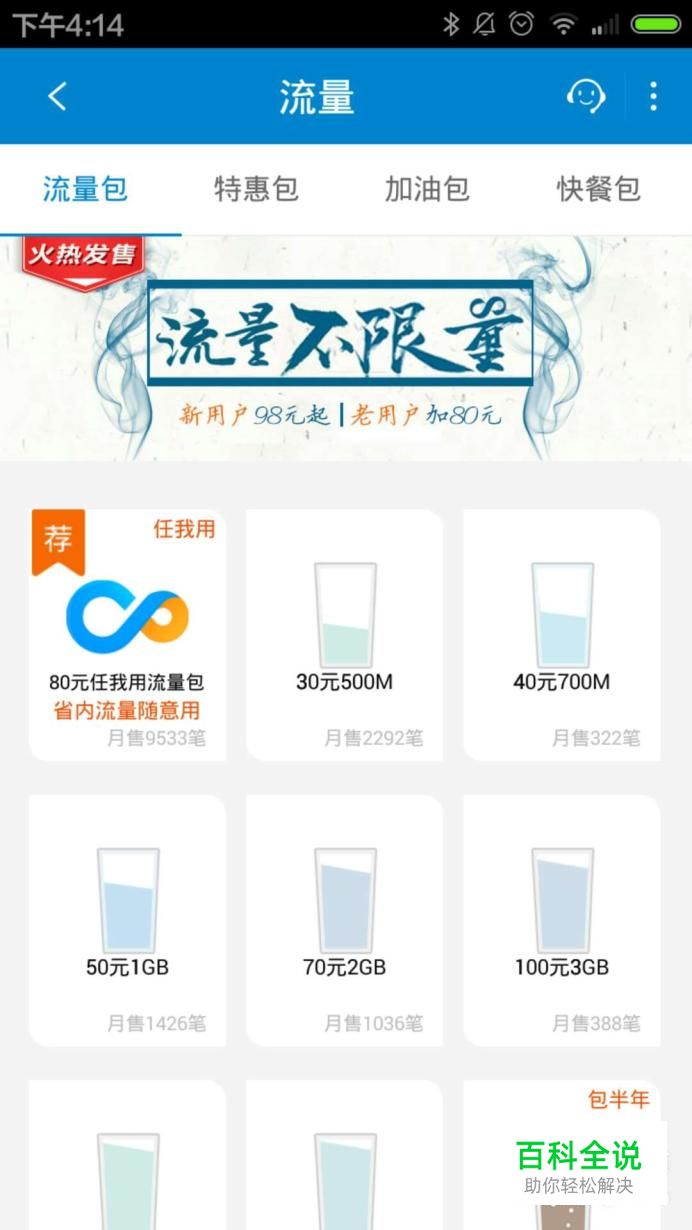Open the 80元任我用流量包 card
692x1230 pixels.
point(127,635)
